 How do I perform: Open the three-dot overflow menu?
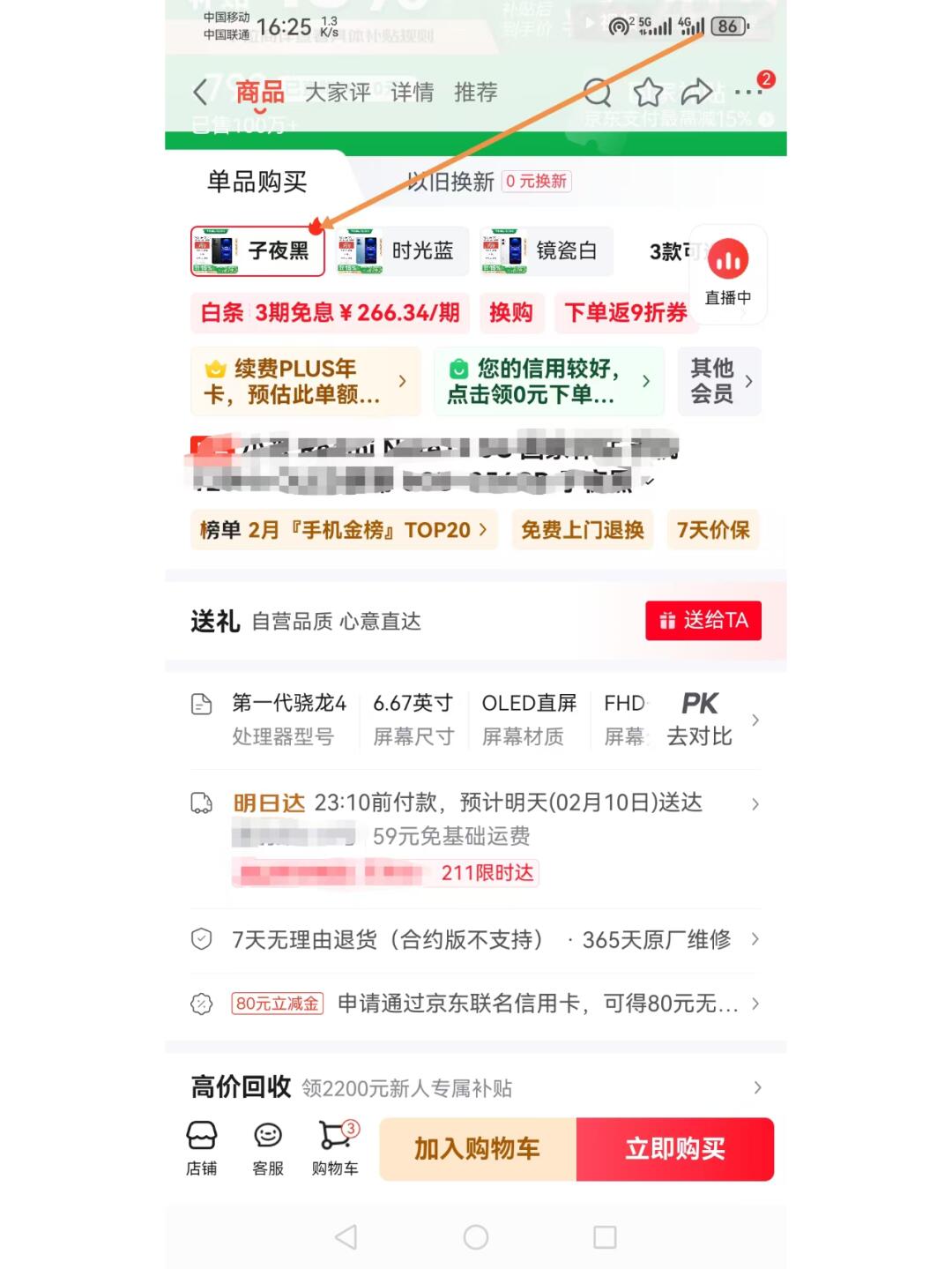(748, 92)
